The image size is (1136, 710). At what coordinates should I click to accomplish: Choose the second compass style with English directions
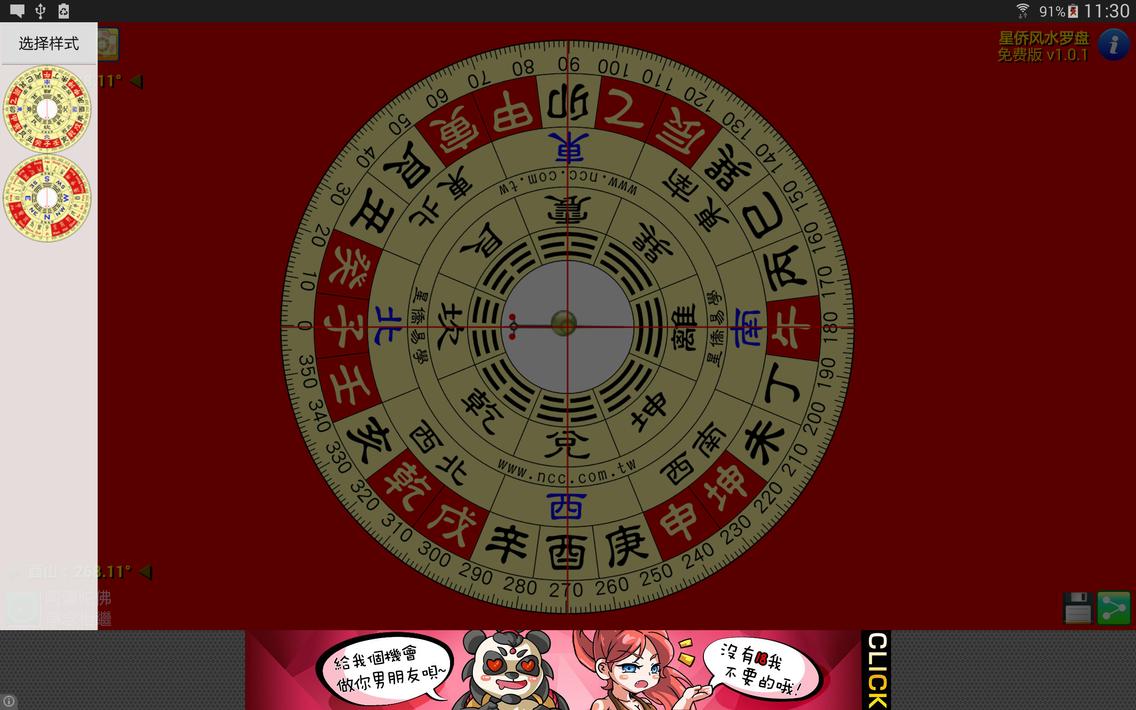coord(47,197)
